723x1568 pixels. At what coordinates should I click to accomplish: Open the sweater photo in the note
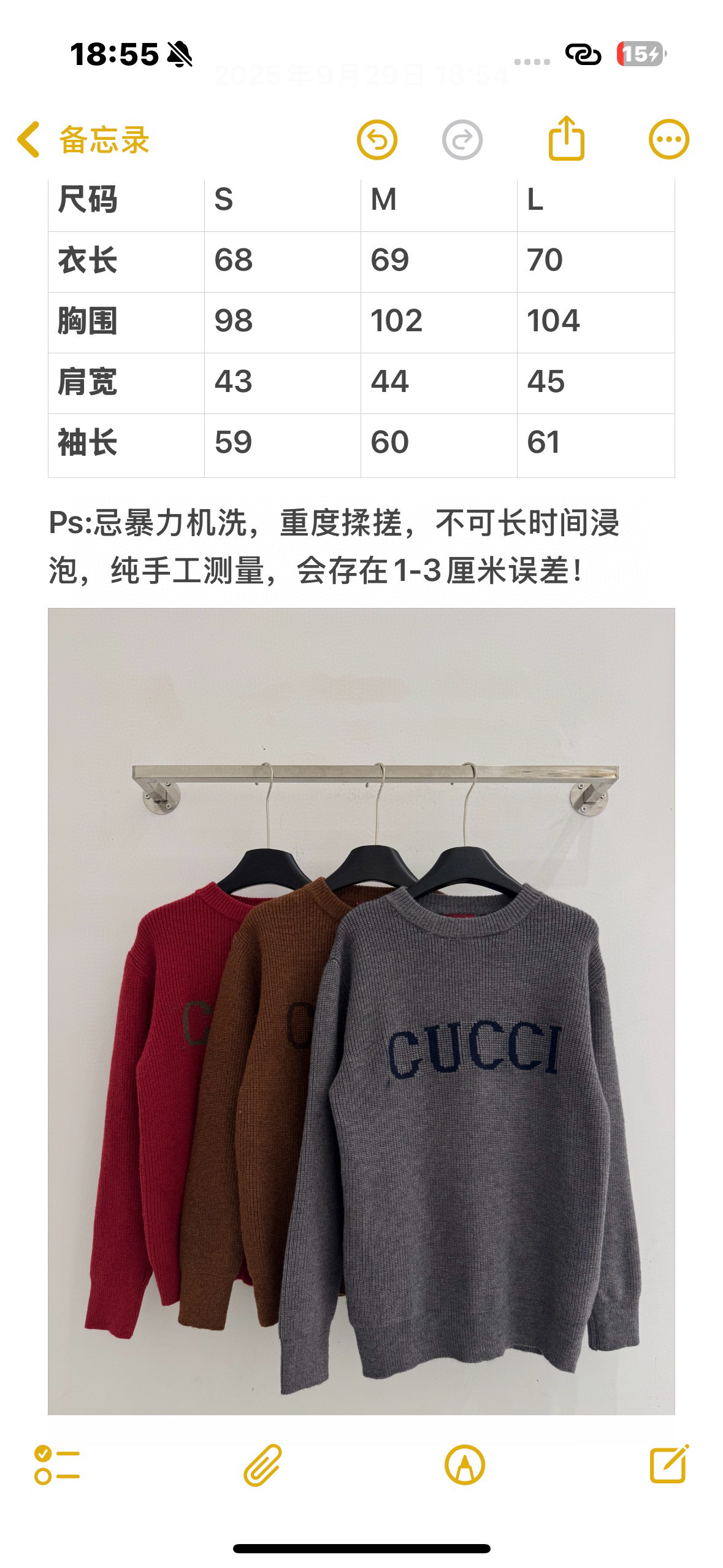(361, 1011)
